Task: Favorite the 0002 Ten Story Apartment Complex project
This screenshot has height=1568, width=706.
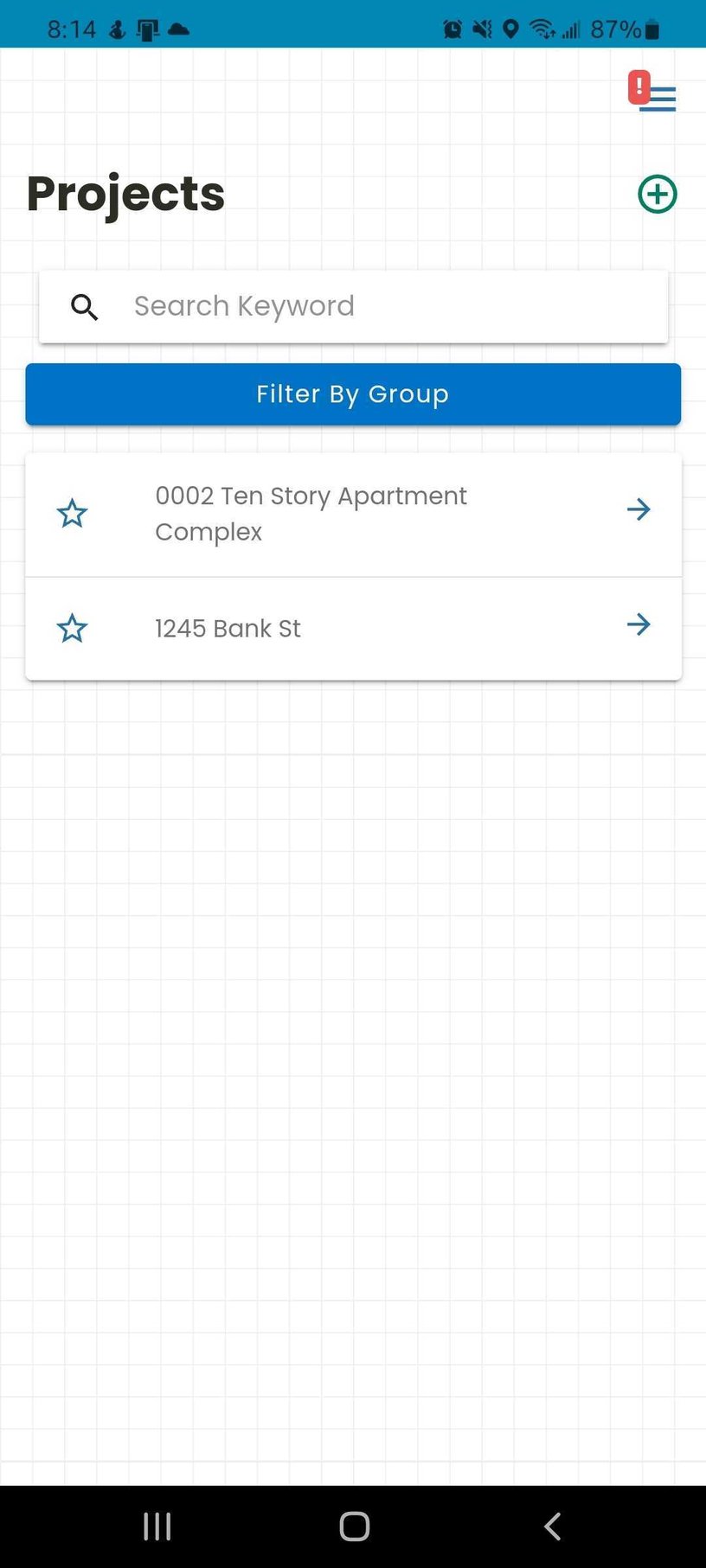Action: pos(72,513)
